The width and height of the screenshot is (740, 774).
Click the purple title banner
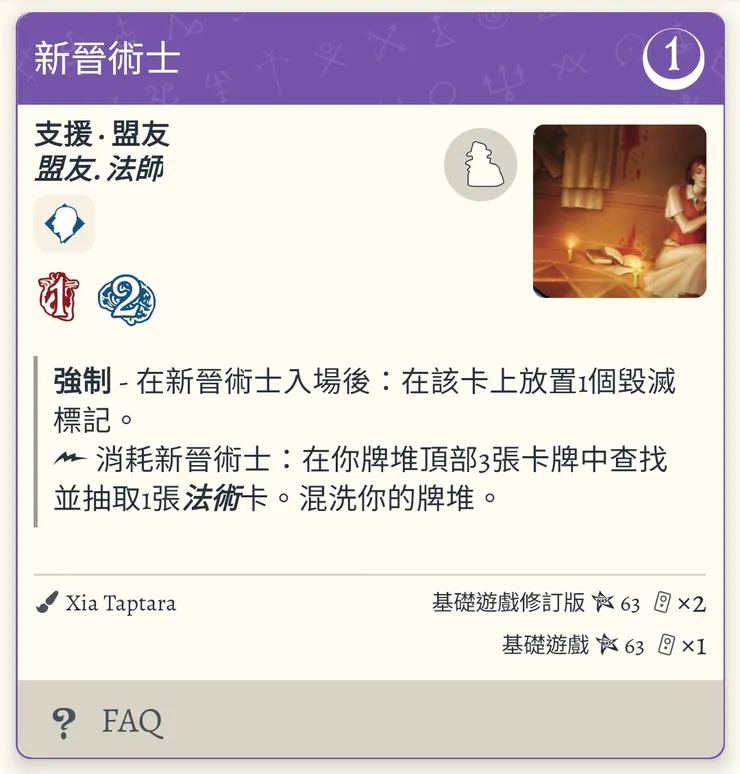[370, 57]
